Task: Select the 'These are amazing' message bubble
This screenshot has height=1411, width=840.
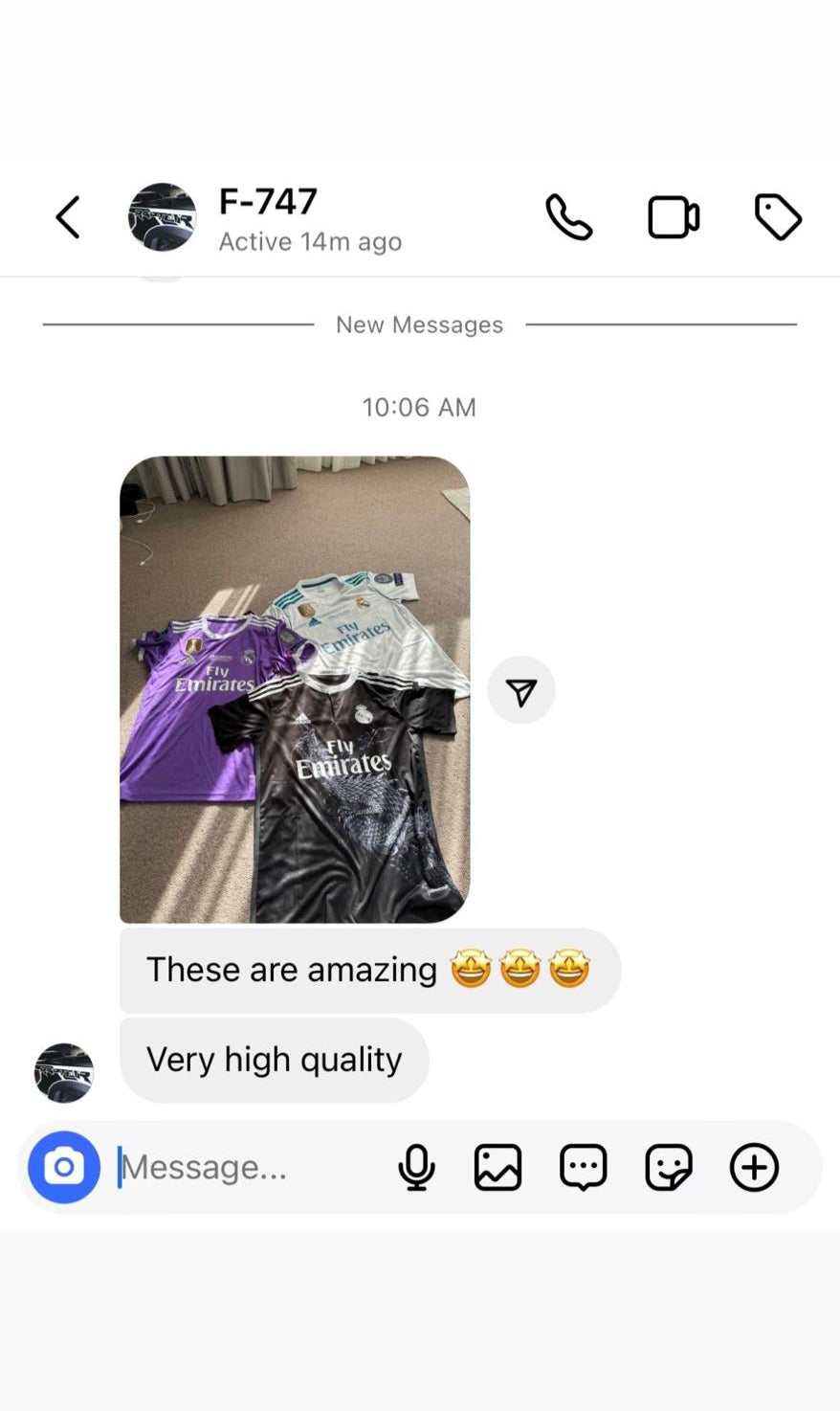Action: pyautogui.click(x=369, y=969)
